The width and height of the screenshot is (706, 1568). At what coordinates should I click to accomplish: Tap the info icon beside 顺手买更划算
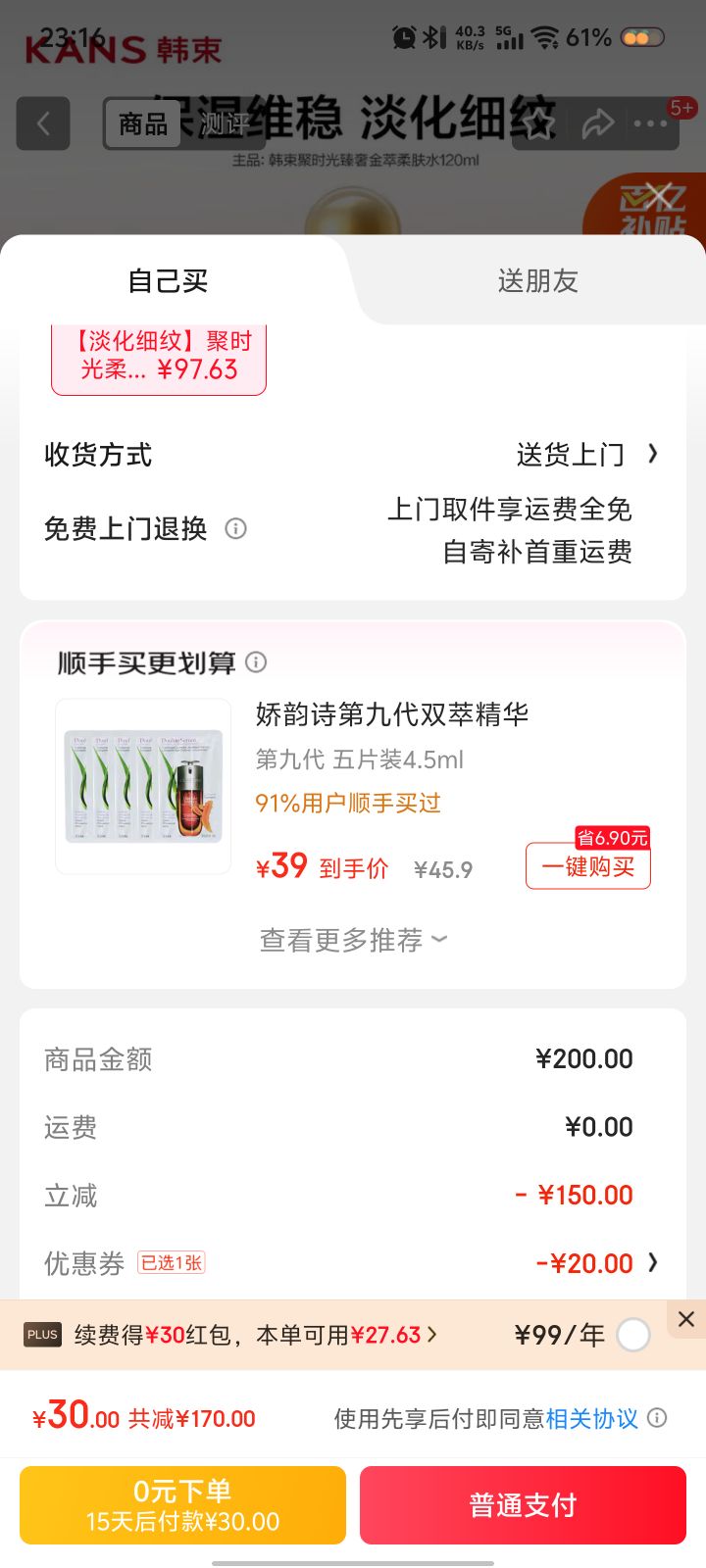pyautogui.click(x=256, y=662)
